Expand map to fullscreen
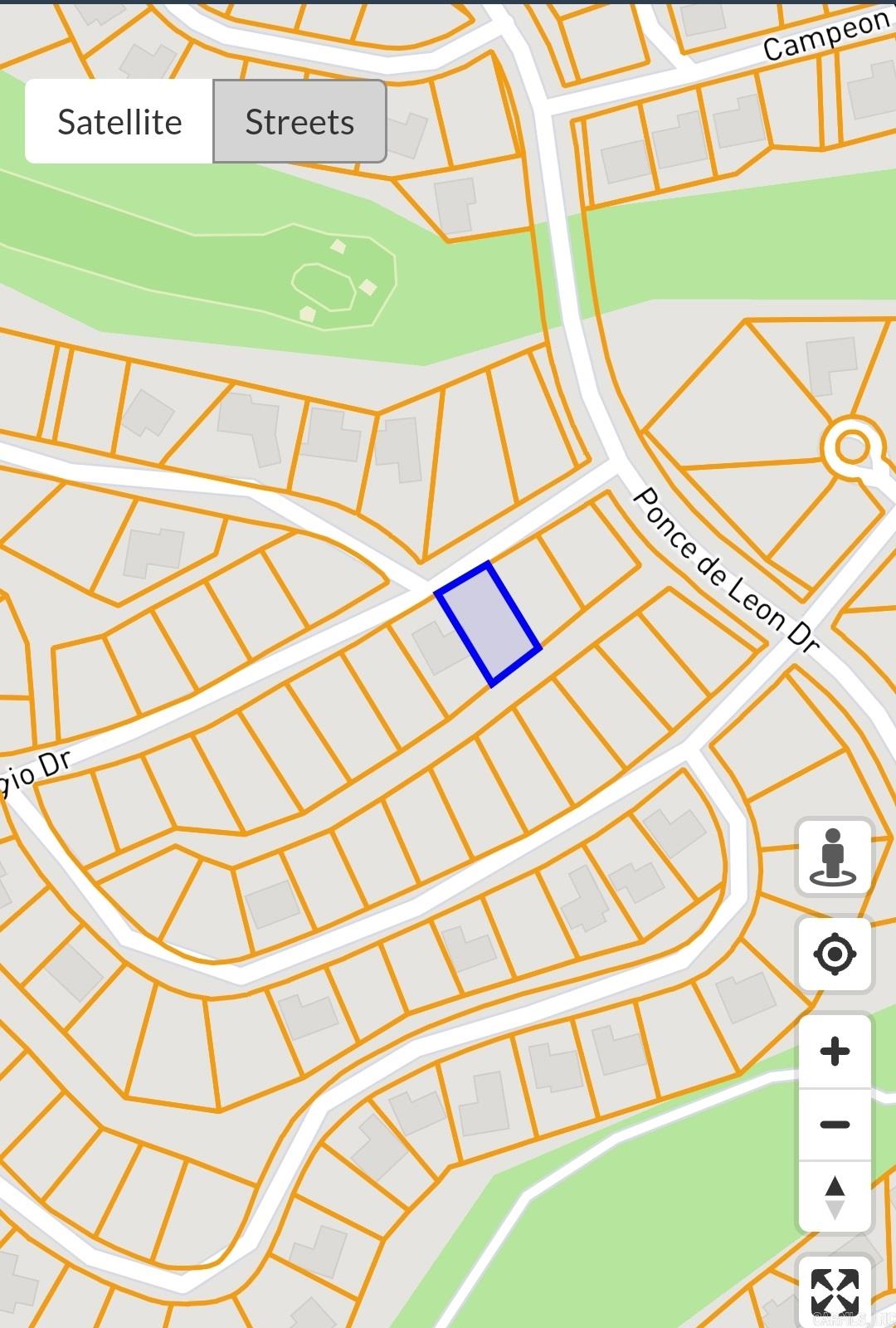The height and width of the screenshot is (1328, 896). [834, 1291]
